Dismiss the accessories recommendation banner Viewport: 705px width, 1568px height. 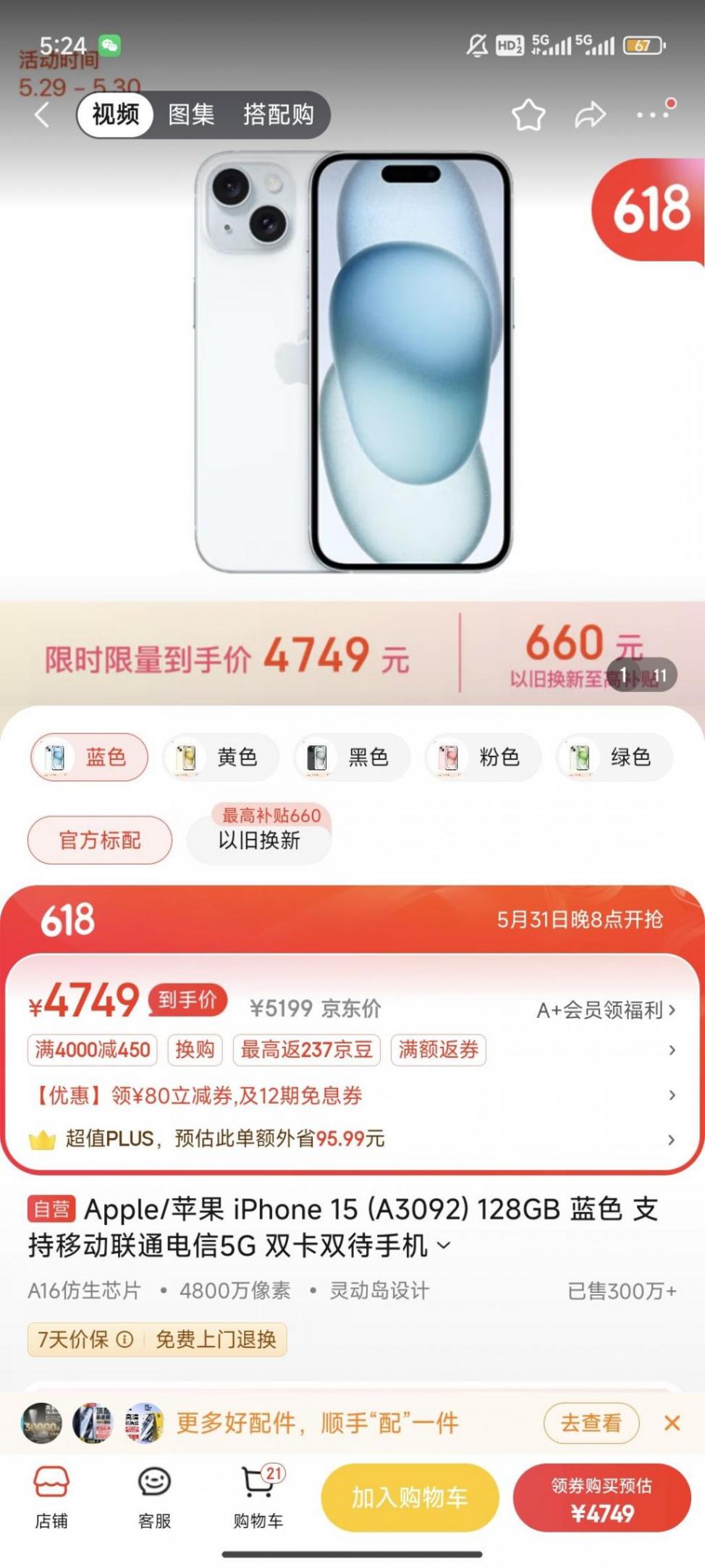pos(672,1423)
